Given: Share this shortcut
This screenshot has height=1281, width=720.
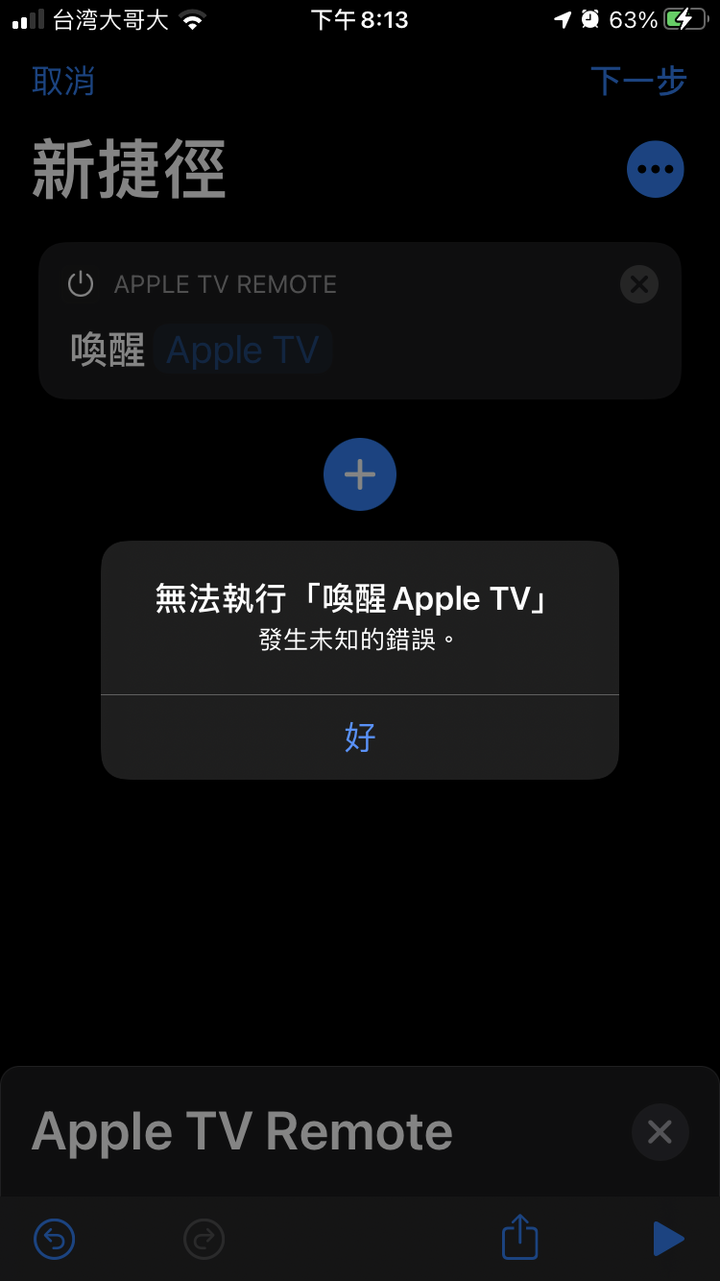Looking at the screenshot, I should (520, 1238).
